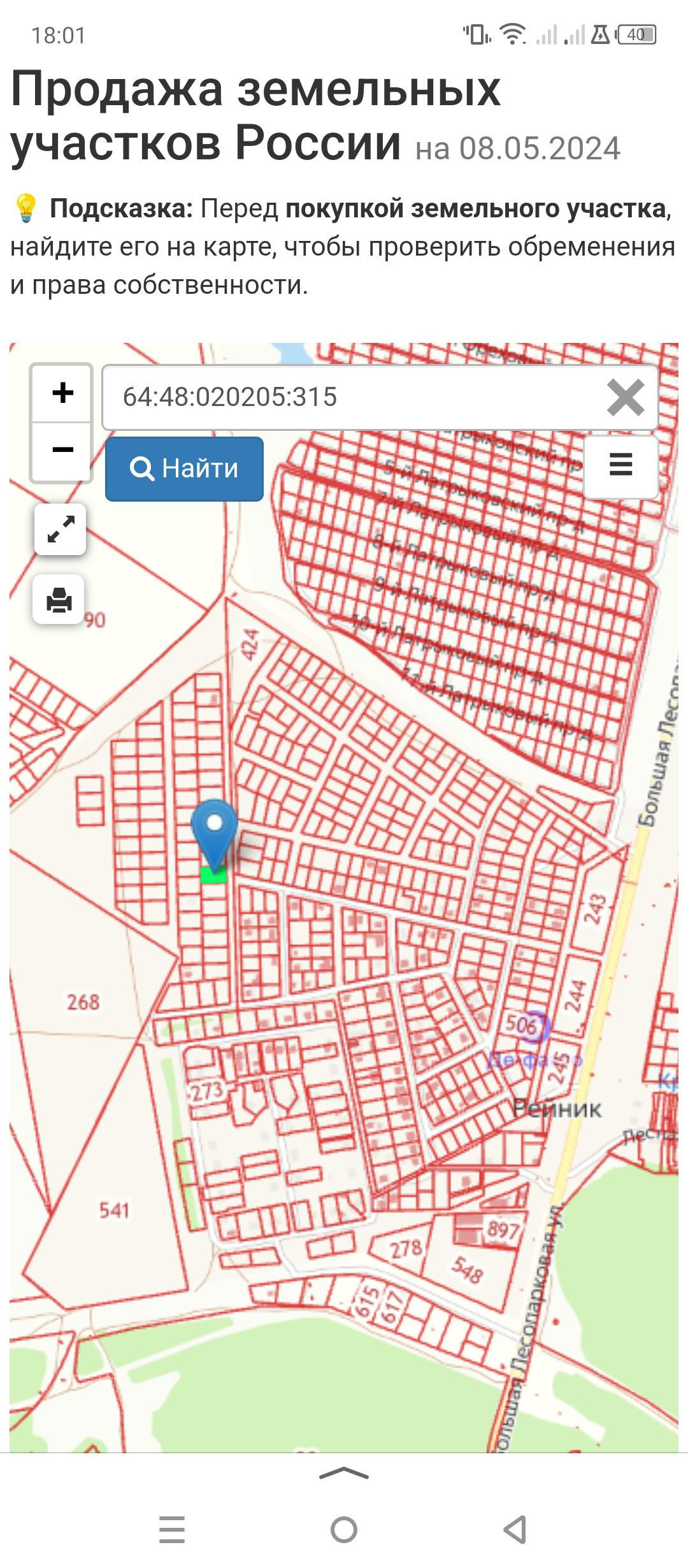Image resolution: width=688 pixels, height=1568 pixels.
Task: Tap the cadastral number search field
Action: click(x=357, y=397)
